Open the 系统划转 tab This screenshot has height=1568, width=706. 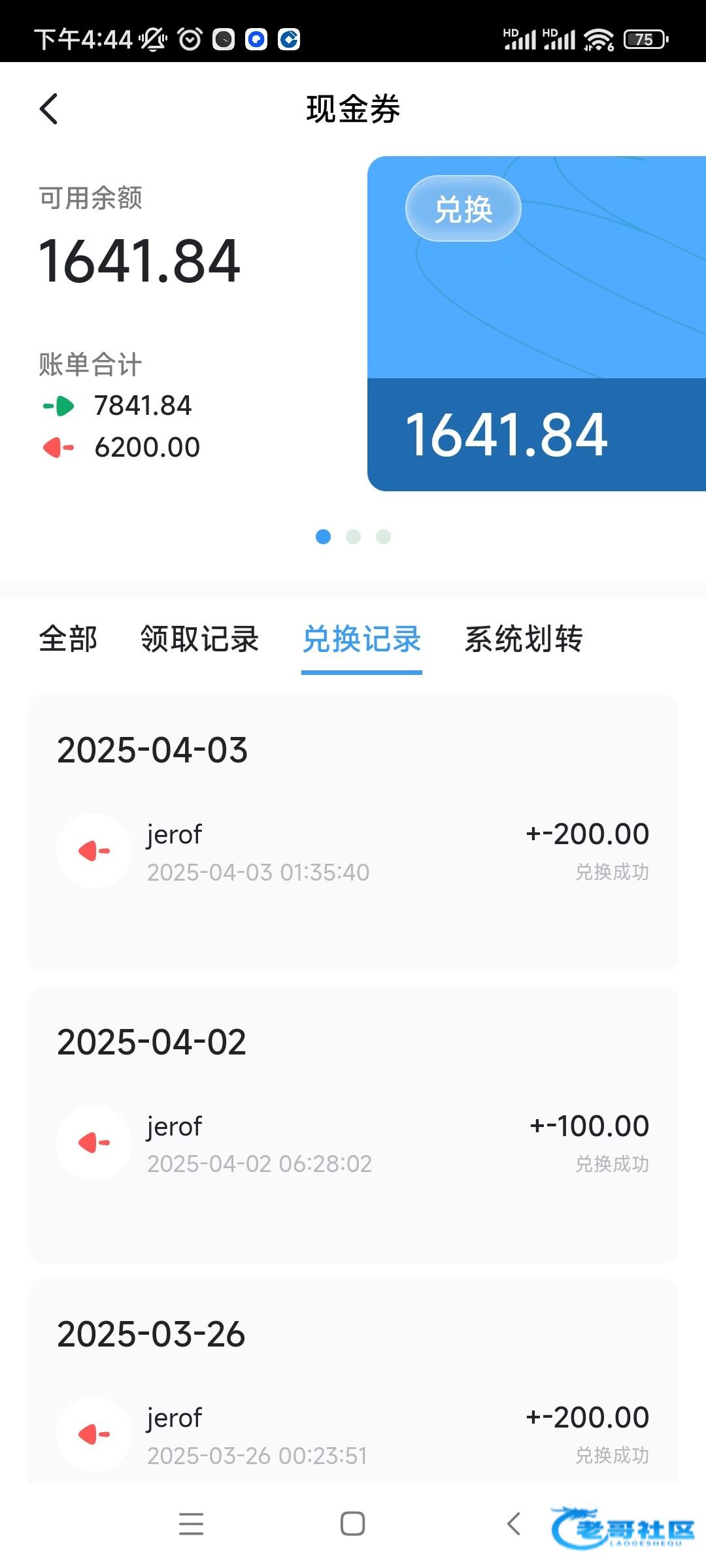pyautogui.click(x=524, y=639)
